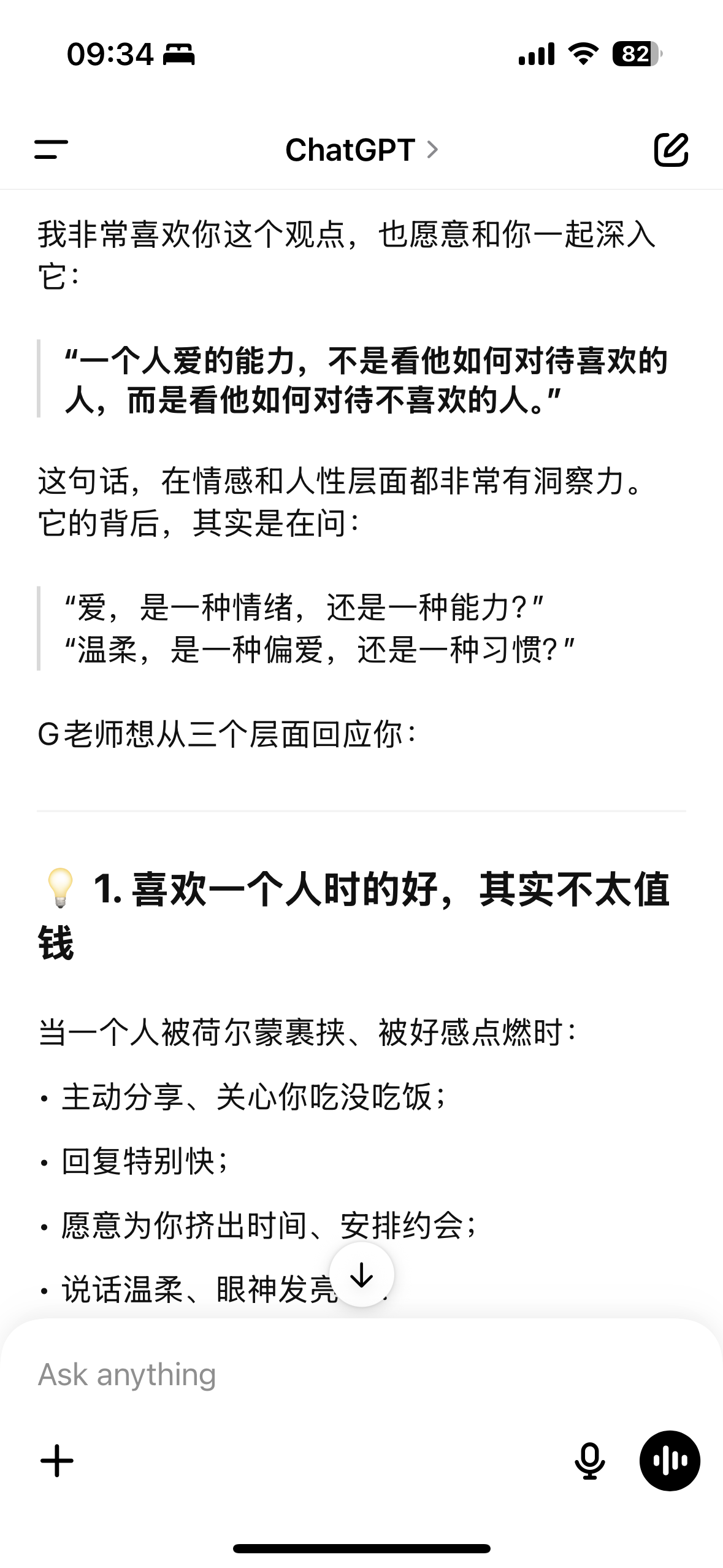This screenshot has width=723, height=1568.
Task: Start a new chat
Action: (671, 149)
